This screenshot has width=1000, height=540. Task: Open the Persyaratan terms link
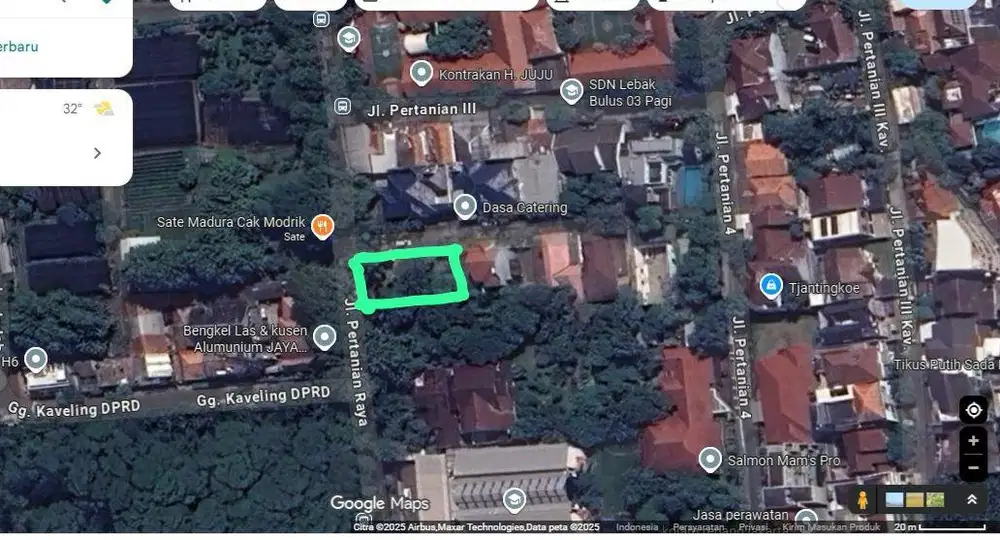pos(699,527)
